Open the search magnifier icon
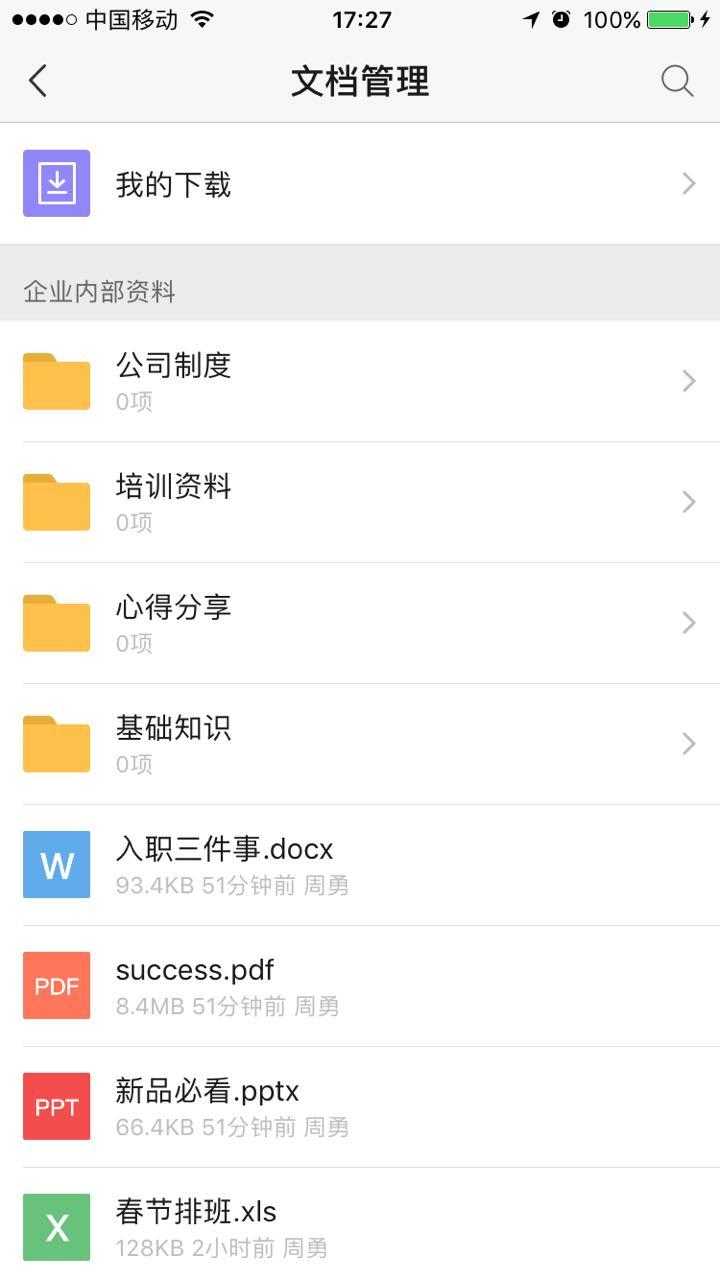The width and height of the screenshot is (720, 1280). (x=677, y=81)
